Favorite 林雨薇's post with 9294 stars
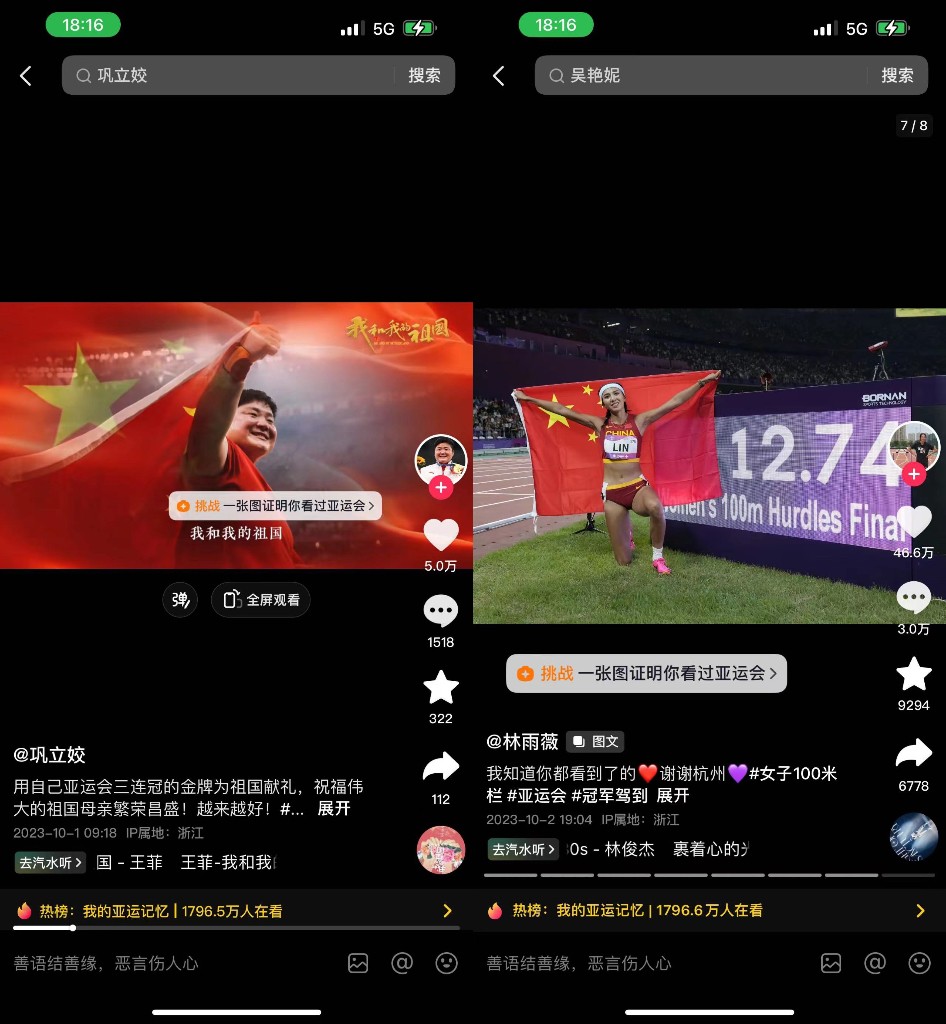The width and height of the screenshot is (946, 1024). click(914, 674)
